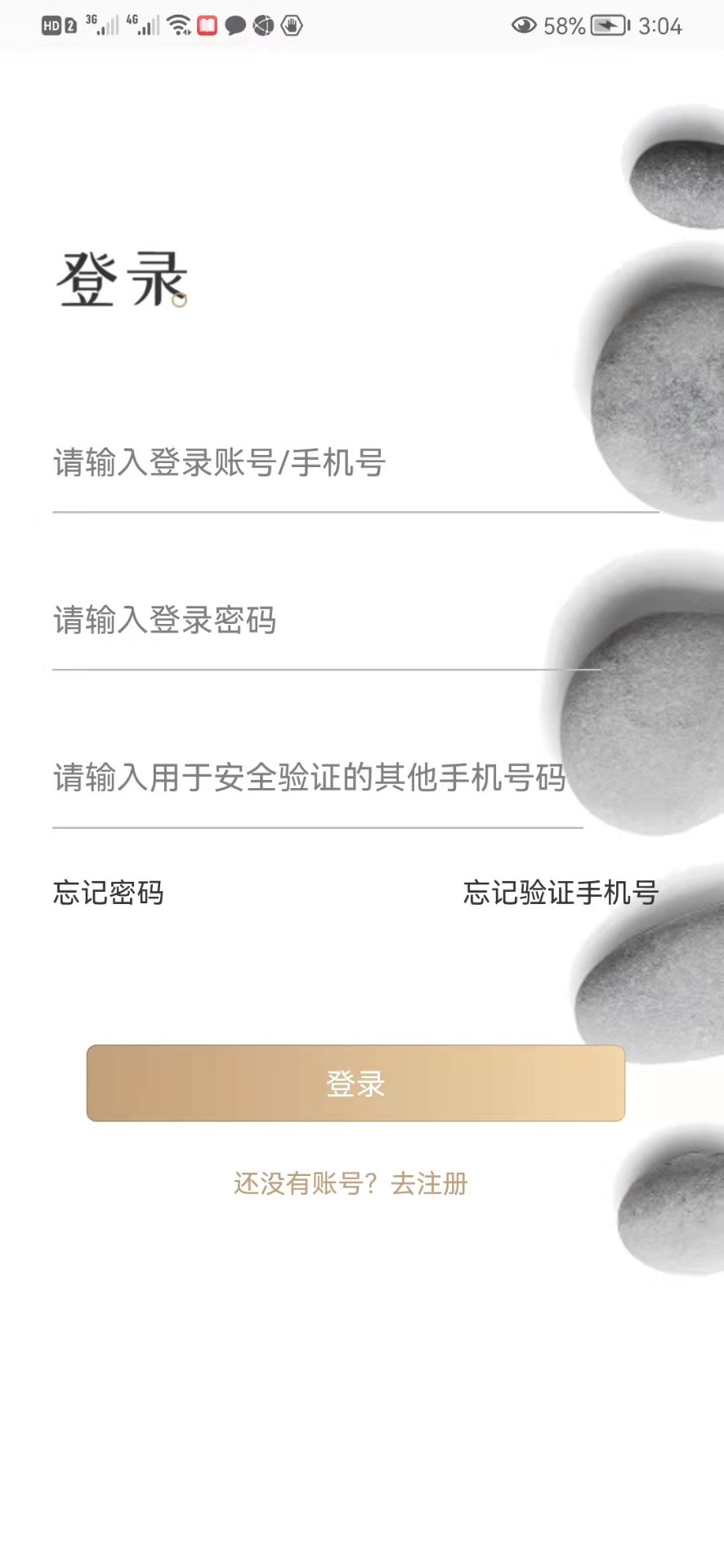Tap the 3G signal strength indicator

pos(98,25)
